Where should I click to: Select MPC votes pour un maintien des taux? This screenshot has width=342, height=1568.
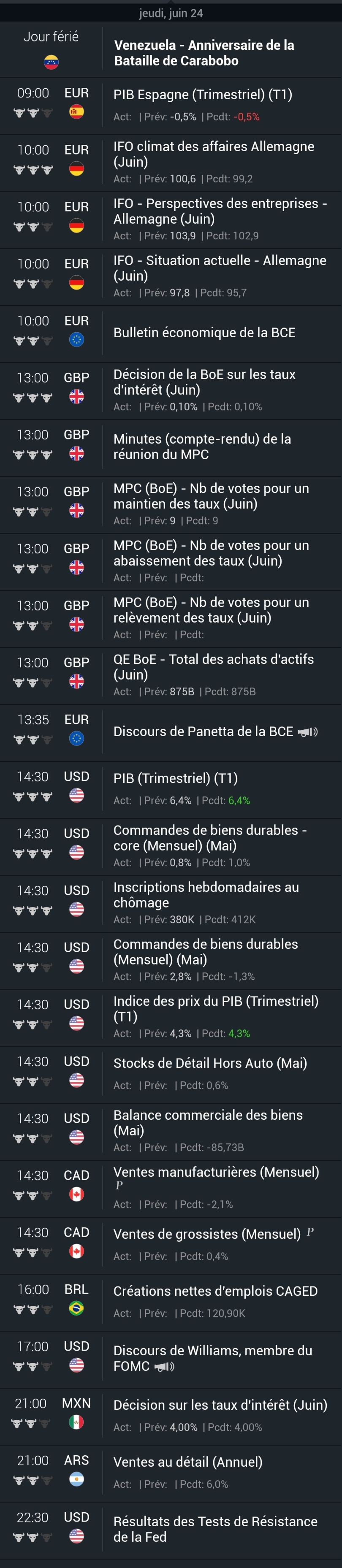click(211, 496)
